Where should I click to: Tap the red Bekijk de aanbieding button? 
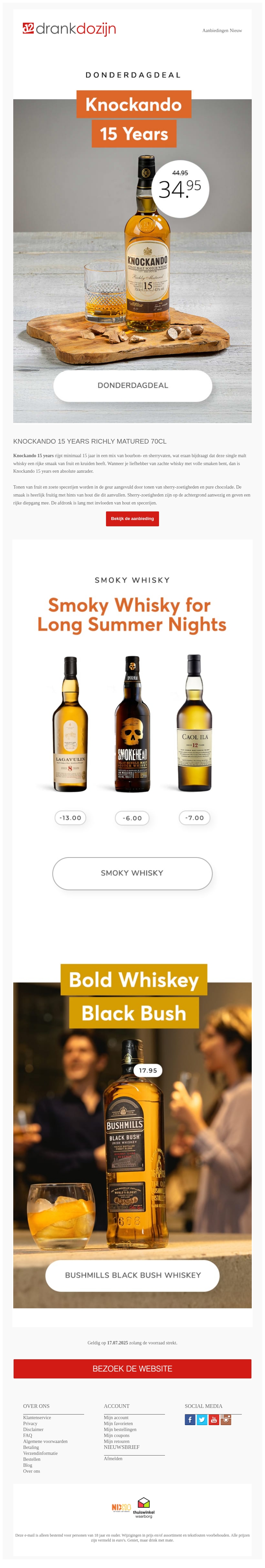click(x=132, y=519)
